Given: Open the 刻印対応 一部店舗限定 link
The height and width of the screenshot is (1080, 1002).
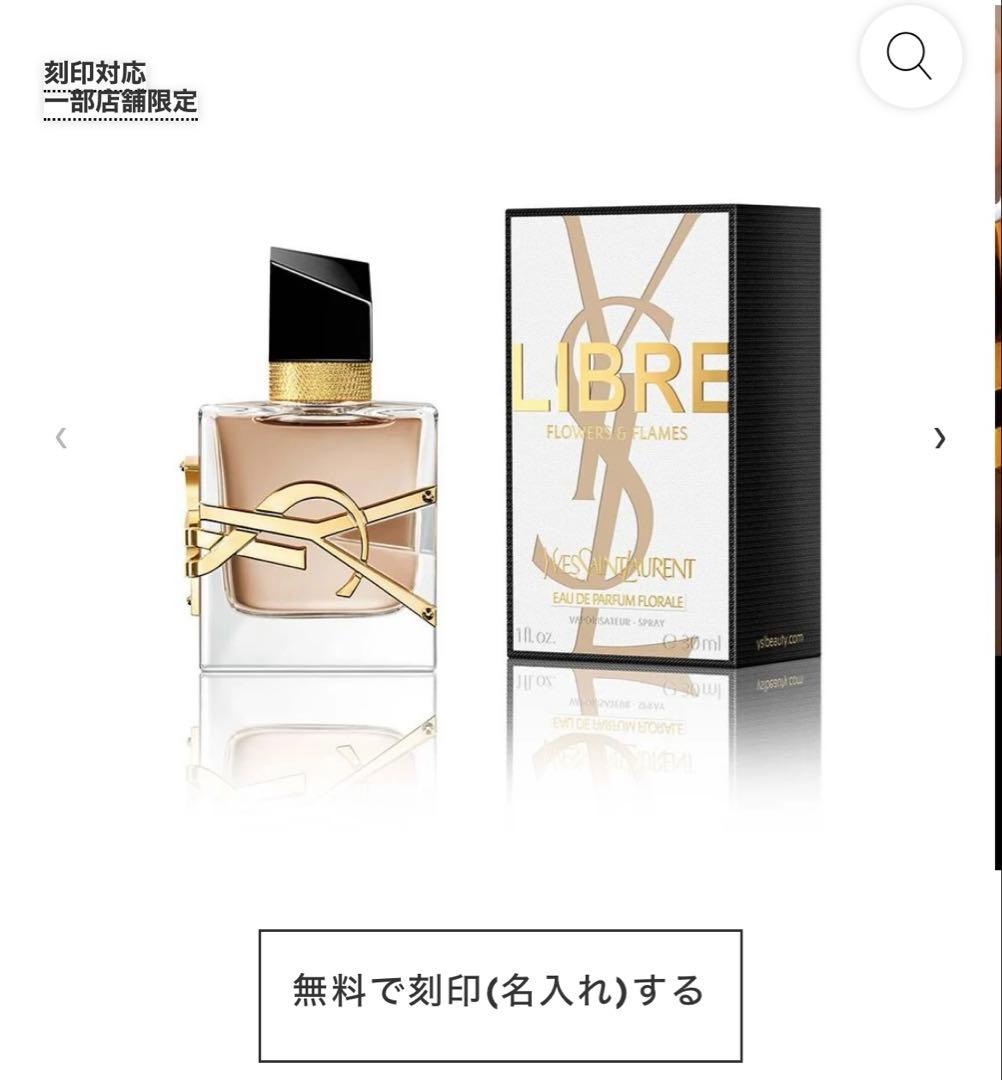Looking at the screenshot, I should tap(119, 87).
